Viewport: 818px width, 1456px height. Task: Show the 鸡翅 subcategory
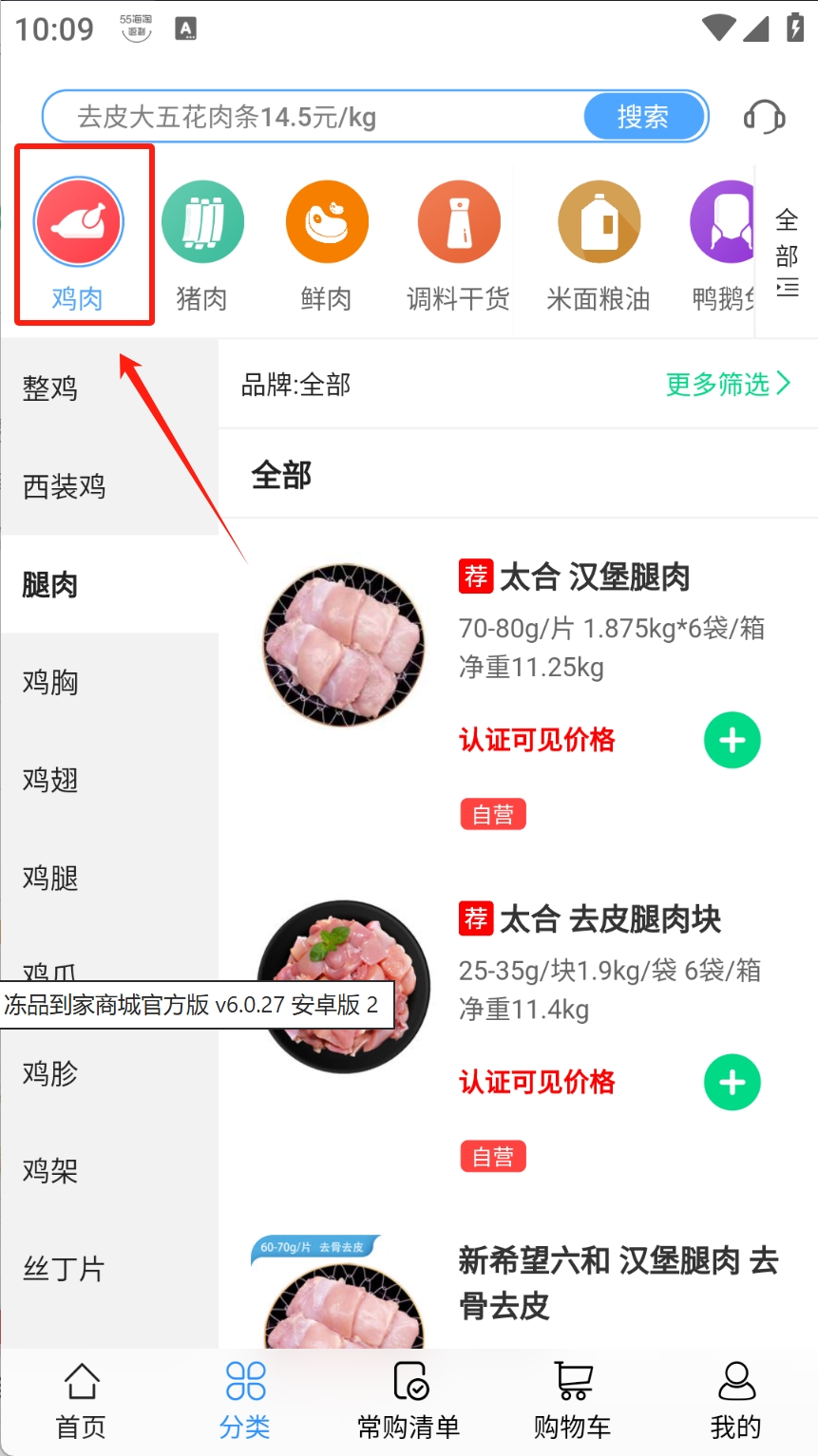pos(50,780)
